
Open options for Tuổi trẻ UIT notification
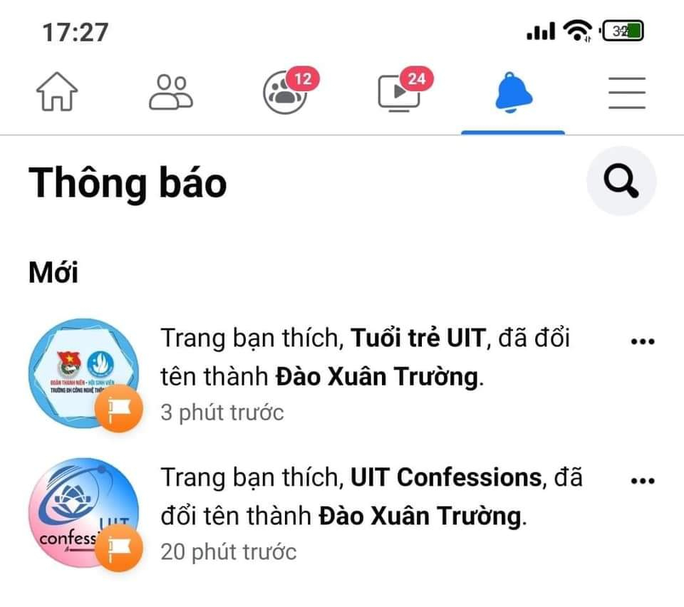pyautogui.click(x=643, y=341)
